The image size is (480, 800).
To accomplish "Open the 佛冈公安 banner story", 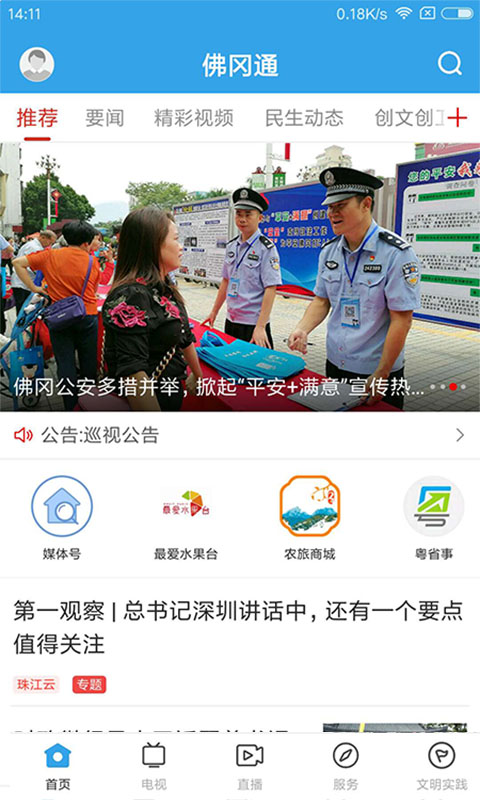I will [x=240, y=277].
